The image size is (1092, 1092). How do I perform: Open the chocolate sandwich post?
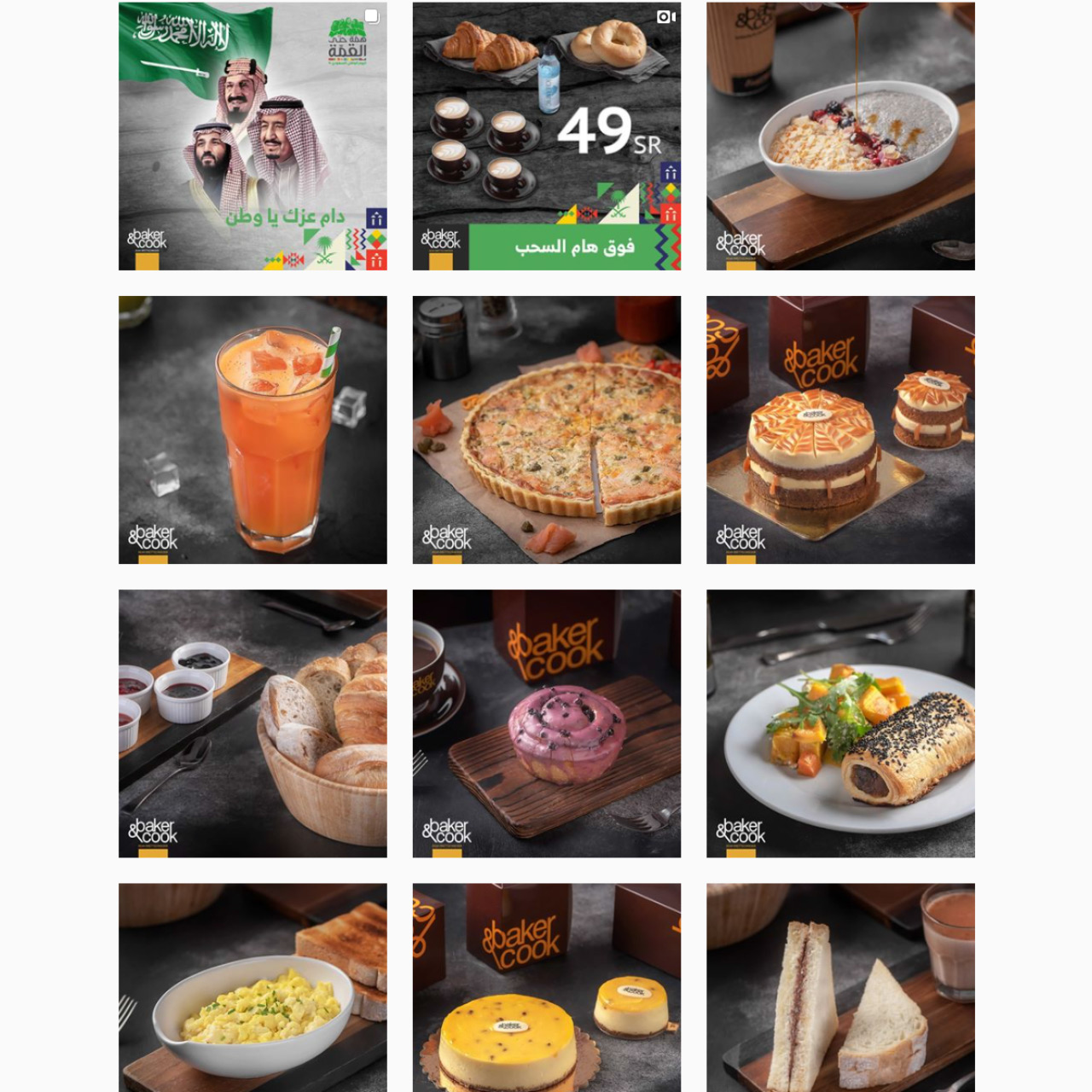(840, 988)
